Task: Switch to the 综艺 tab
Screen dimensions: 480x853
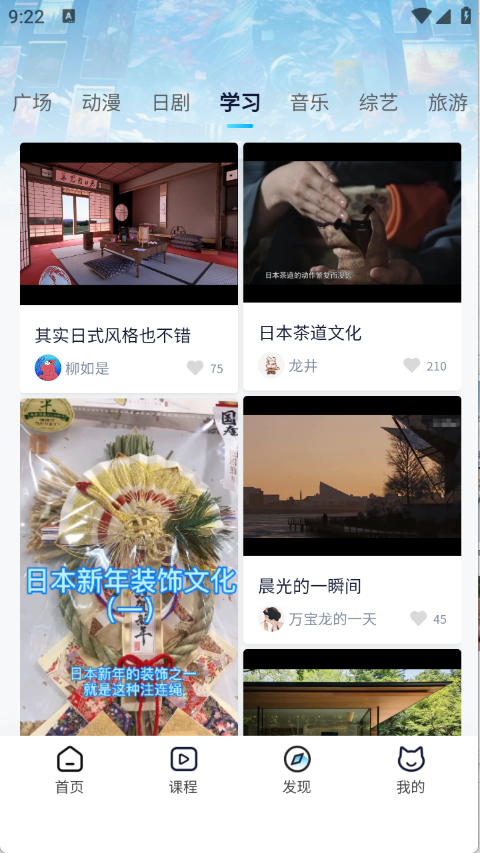Action: coord(378,102)
